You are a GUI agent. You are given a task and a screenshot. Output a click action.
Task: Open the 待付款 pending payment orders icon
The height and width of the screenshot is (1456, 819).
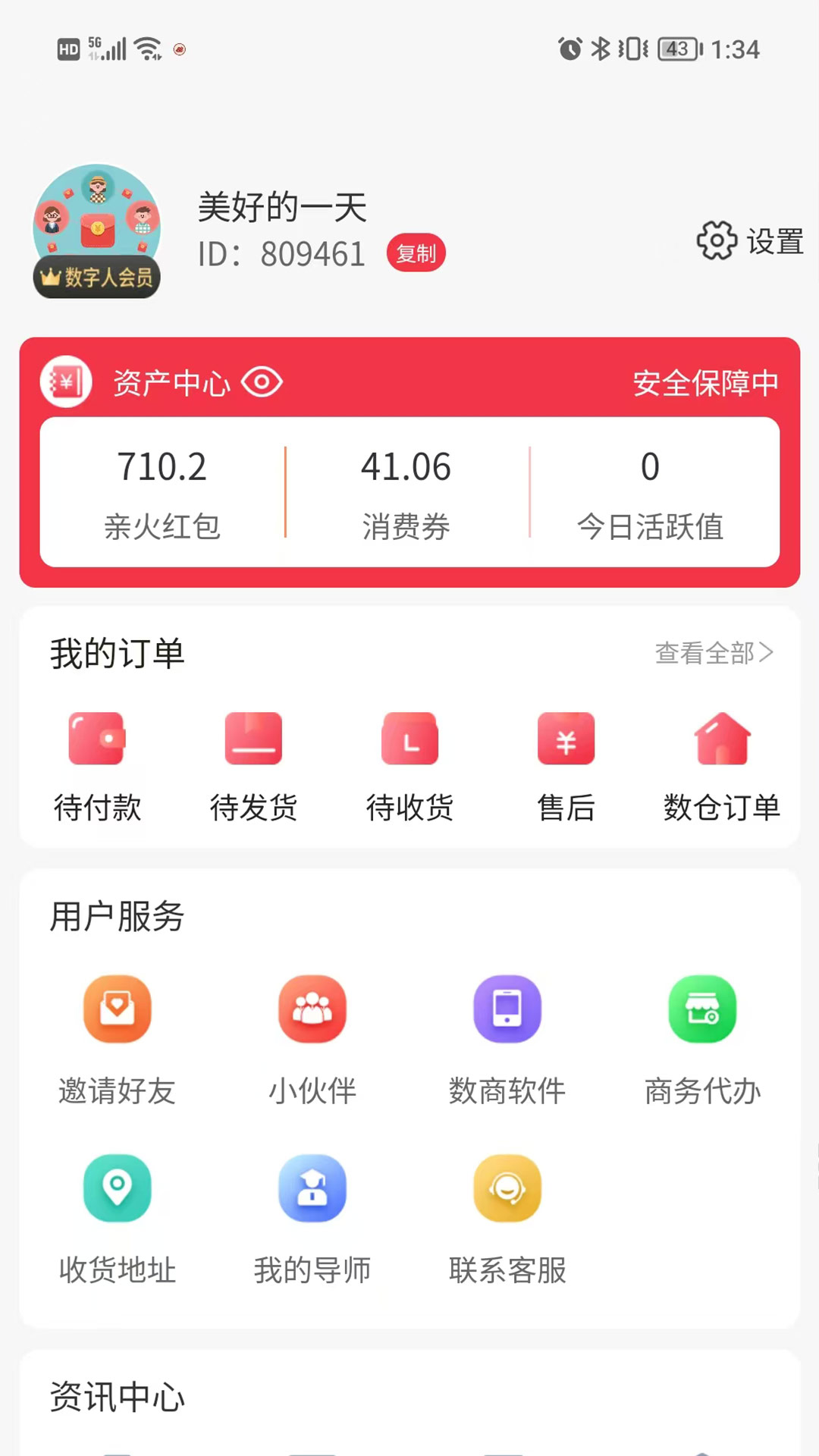click(x=97, y=738)
